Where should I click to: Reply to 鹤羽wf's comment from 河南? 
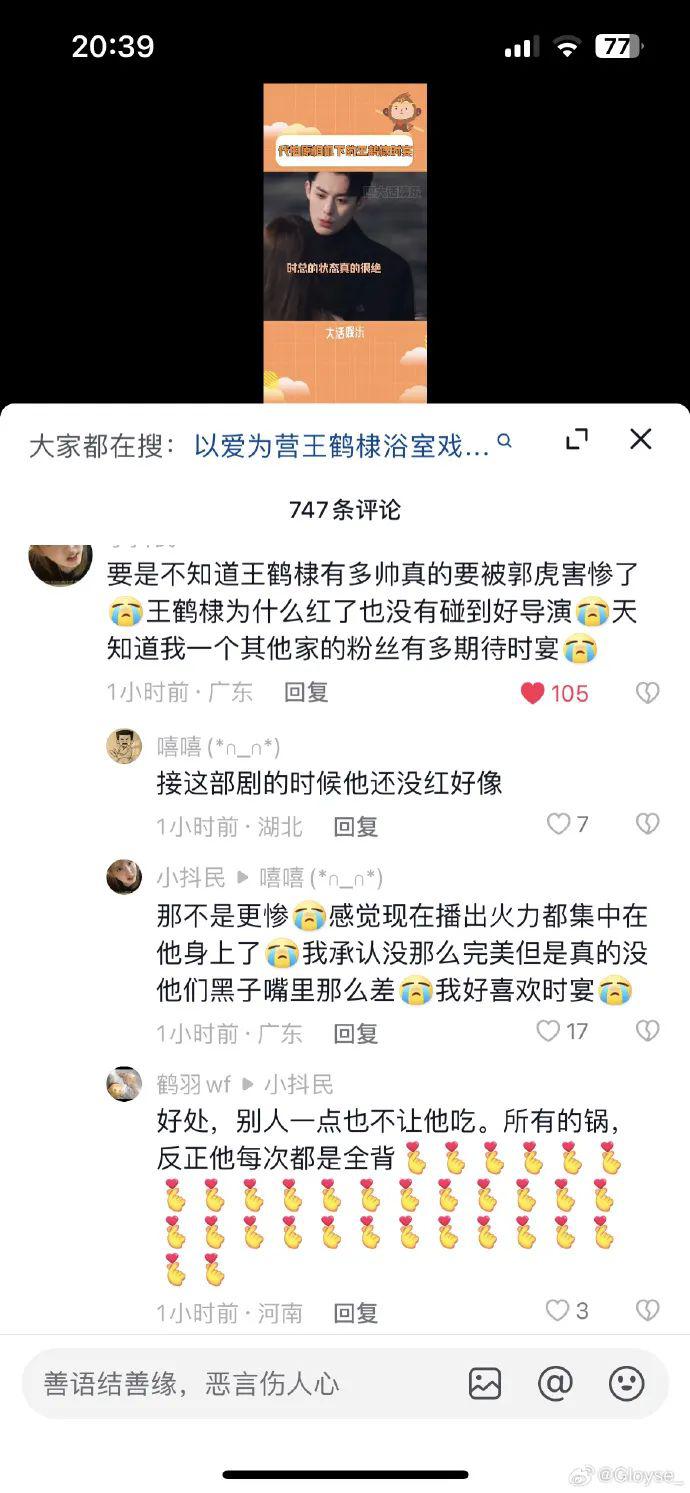[355, 1312]
